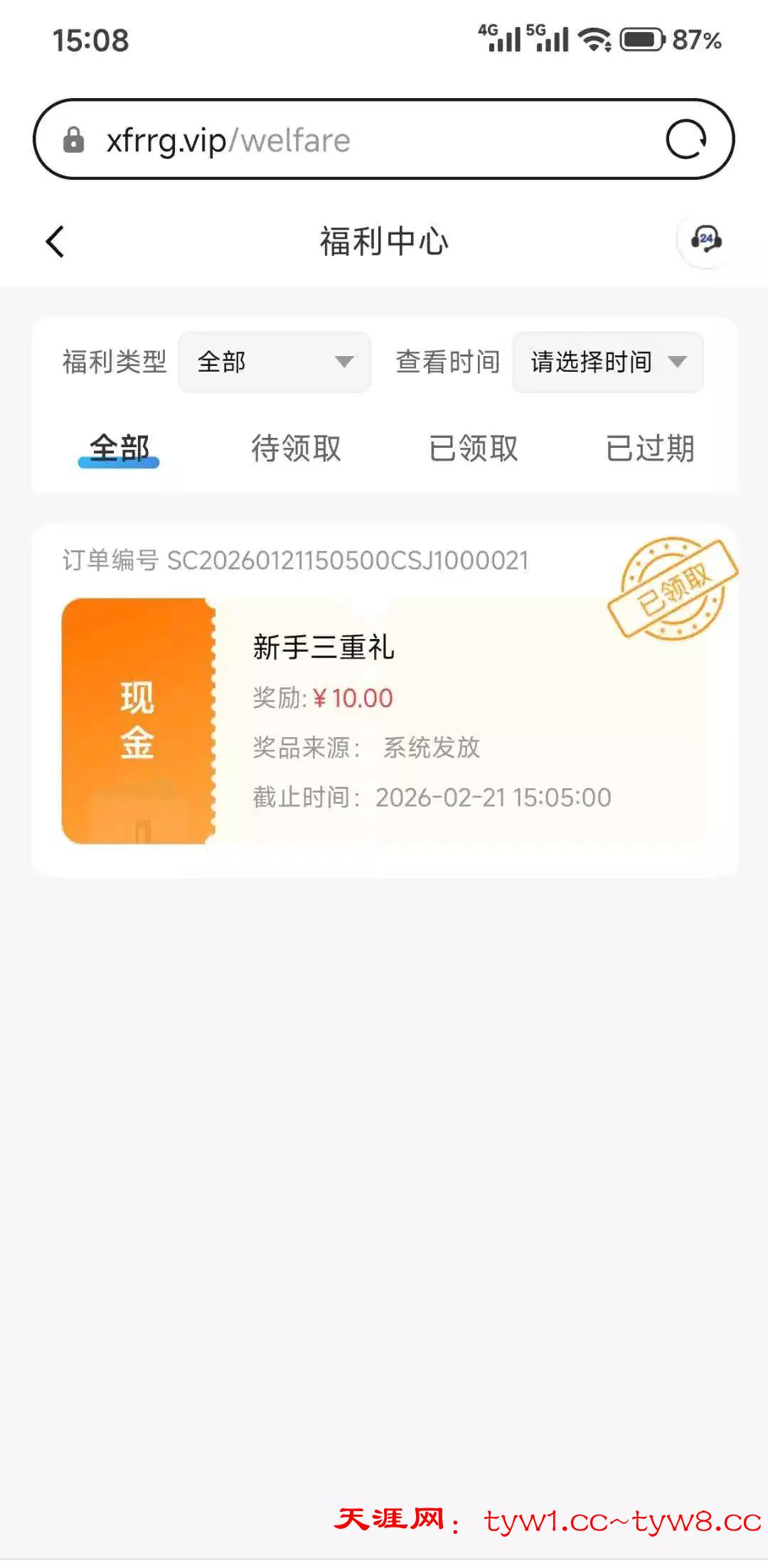Reload the page in the browser
The width and height of the screenshot is (768, 1568).
686,139
